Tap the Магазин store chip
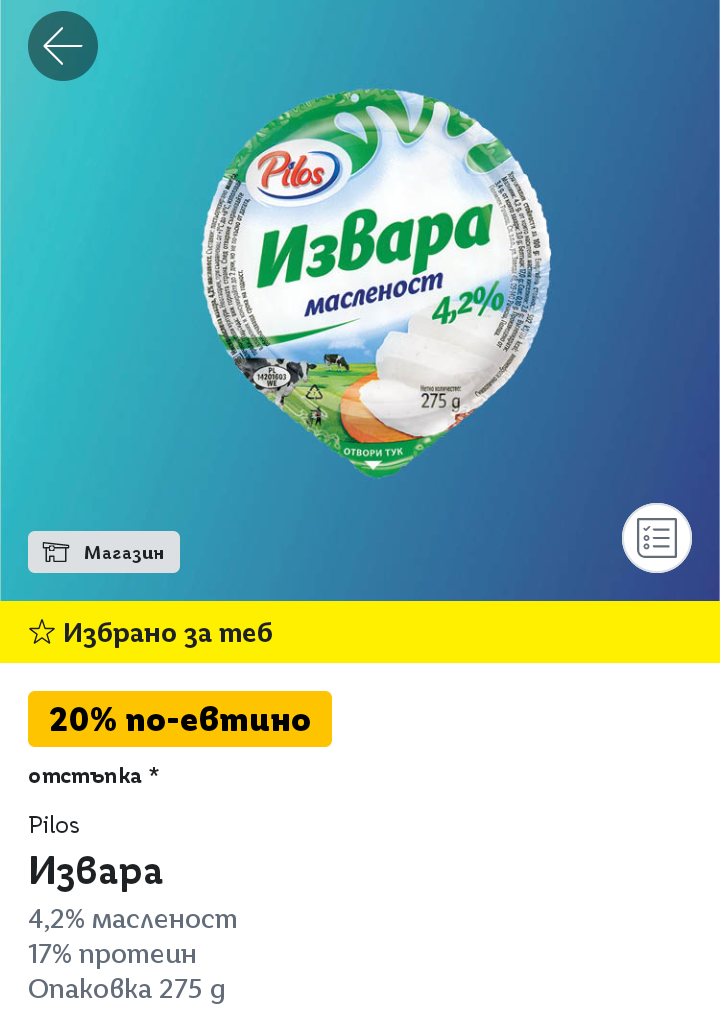 [x=104, y=552]
